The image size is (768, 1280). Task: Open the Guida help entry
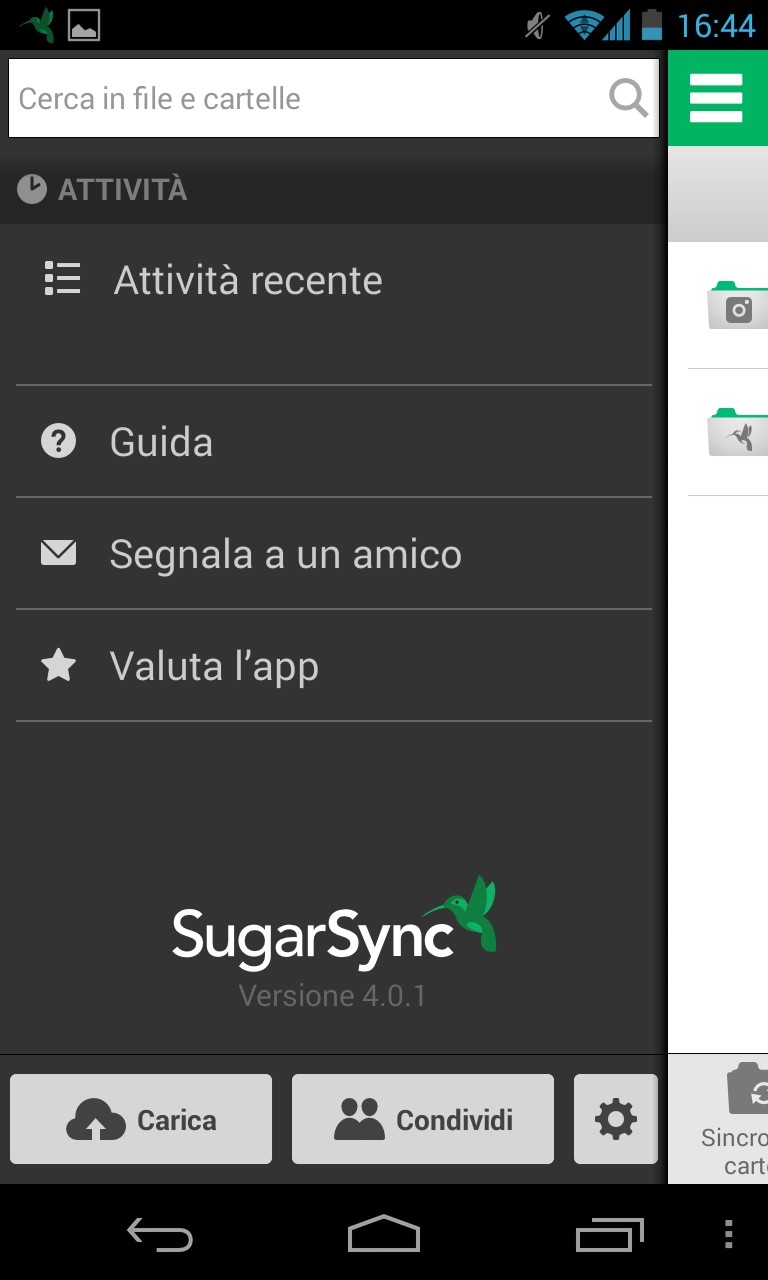click(x=333, y=441)
